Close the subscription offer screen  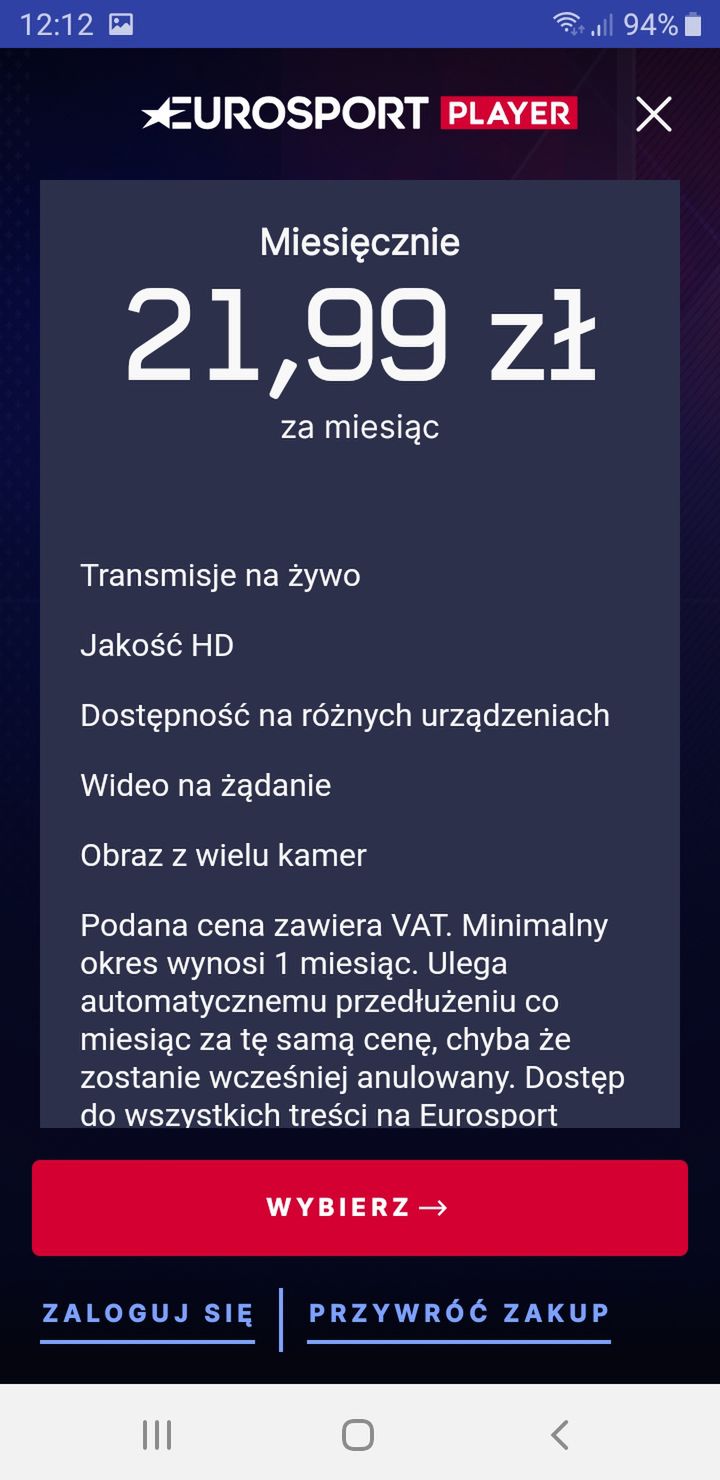click(x=654, y=115)
